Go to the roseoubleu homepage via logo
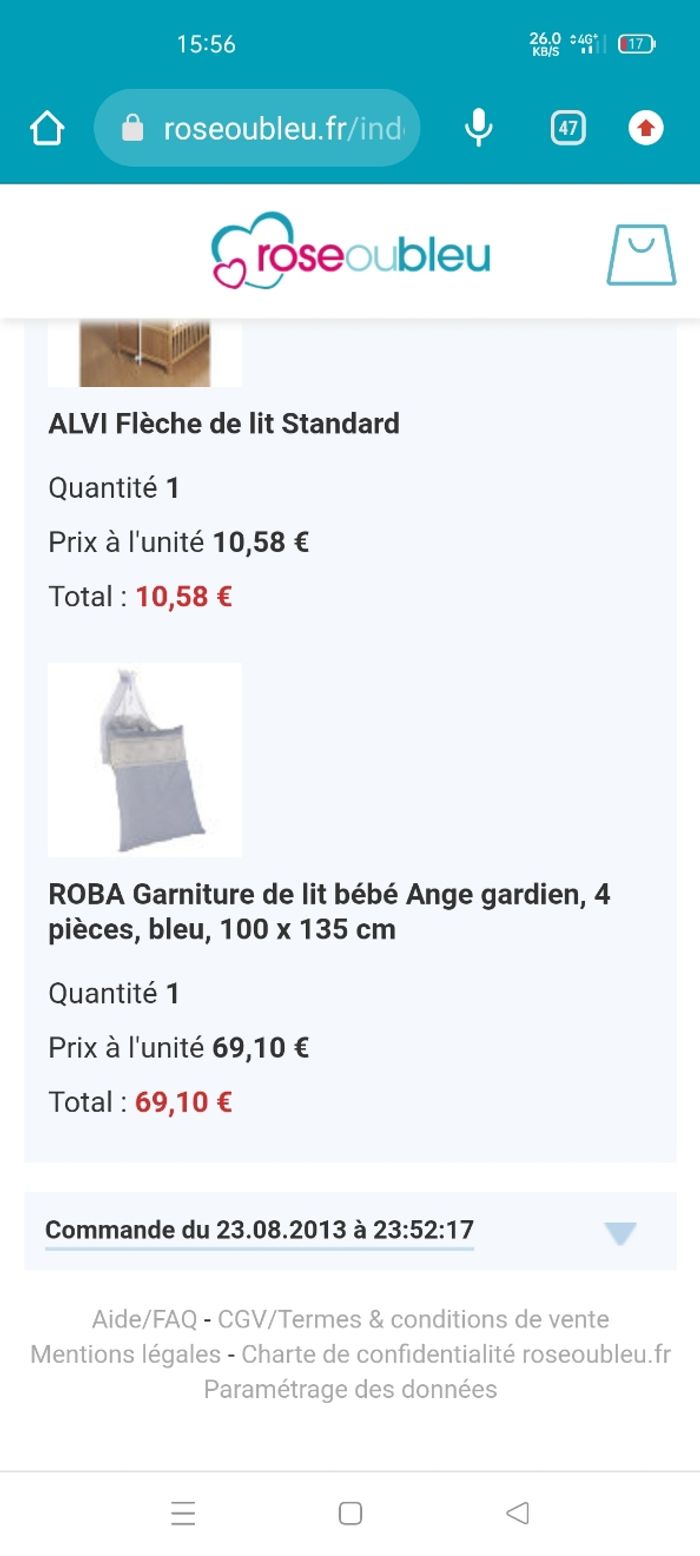 pos(351,252)
